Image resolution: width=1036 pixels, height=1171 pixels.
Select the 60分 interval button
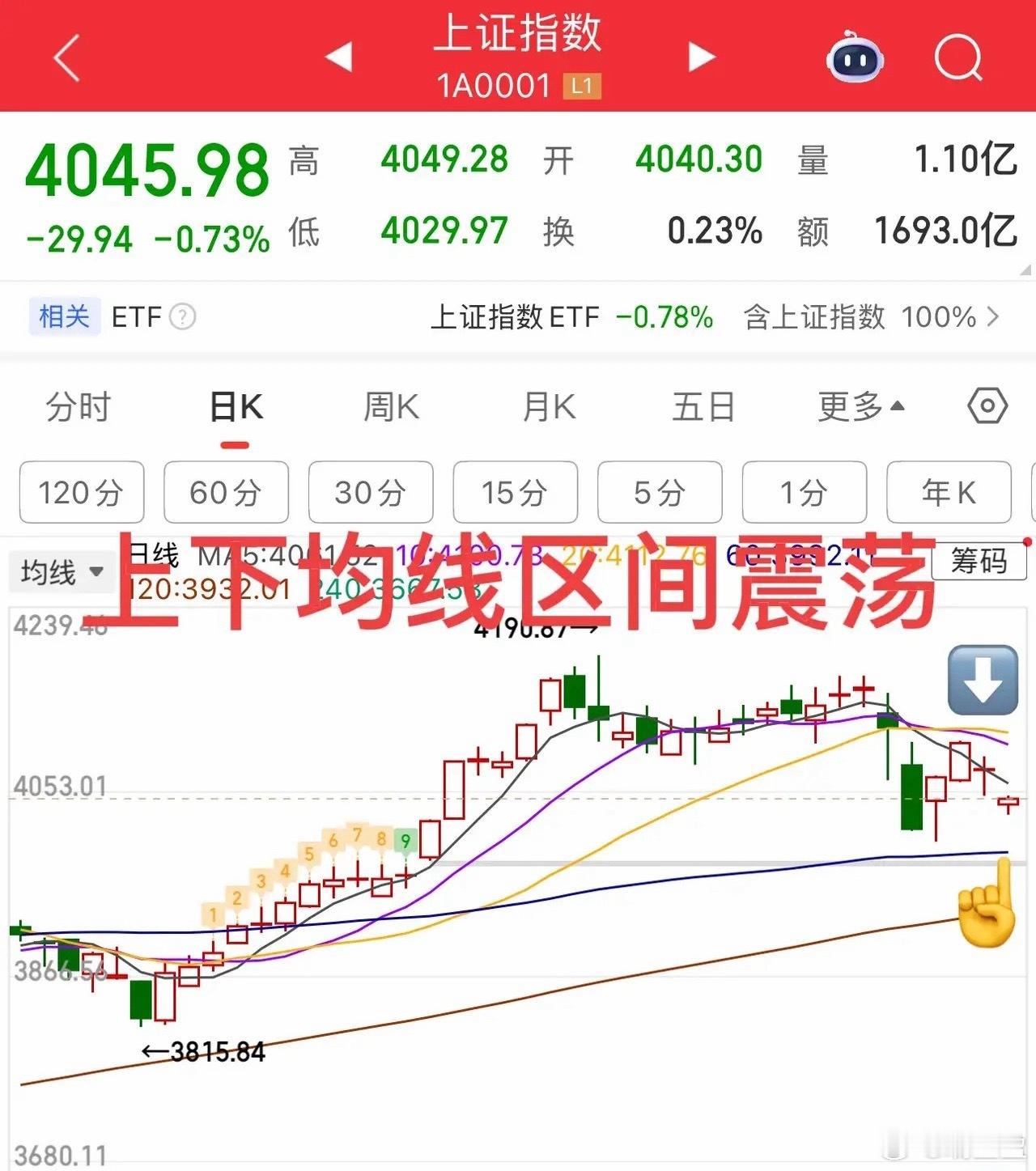[225, 491]
